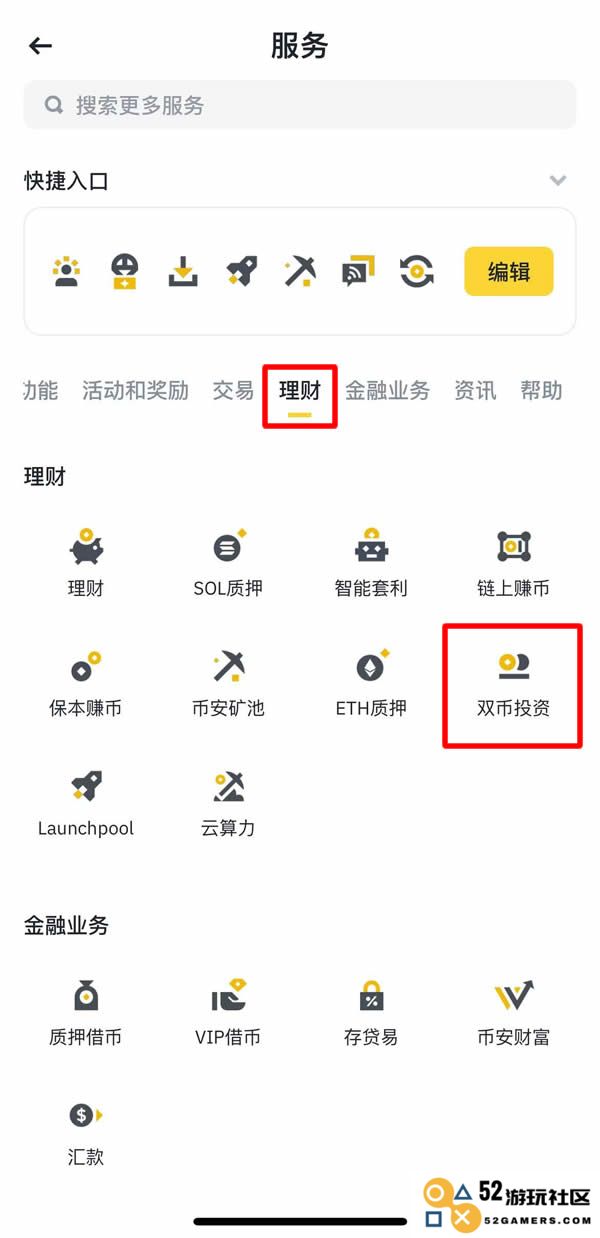Viewport: 600px width, 1238px height.
Task: Open 汇款 remittance service
Action: tap(86, 1133)
